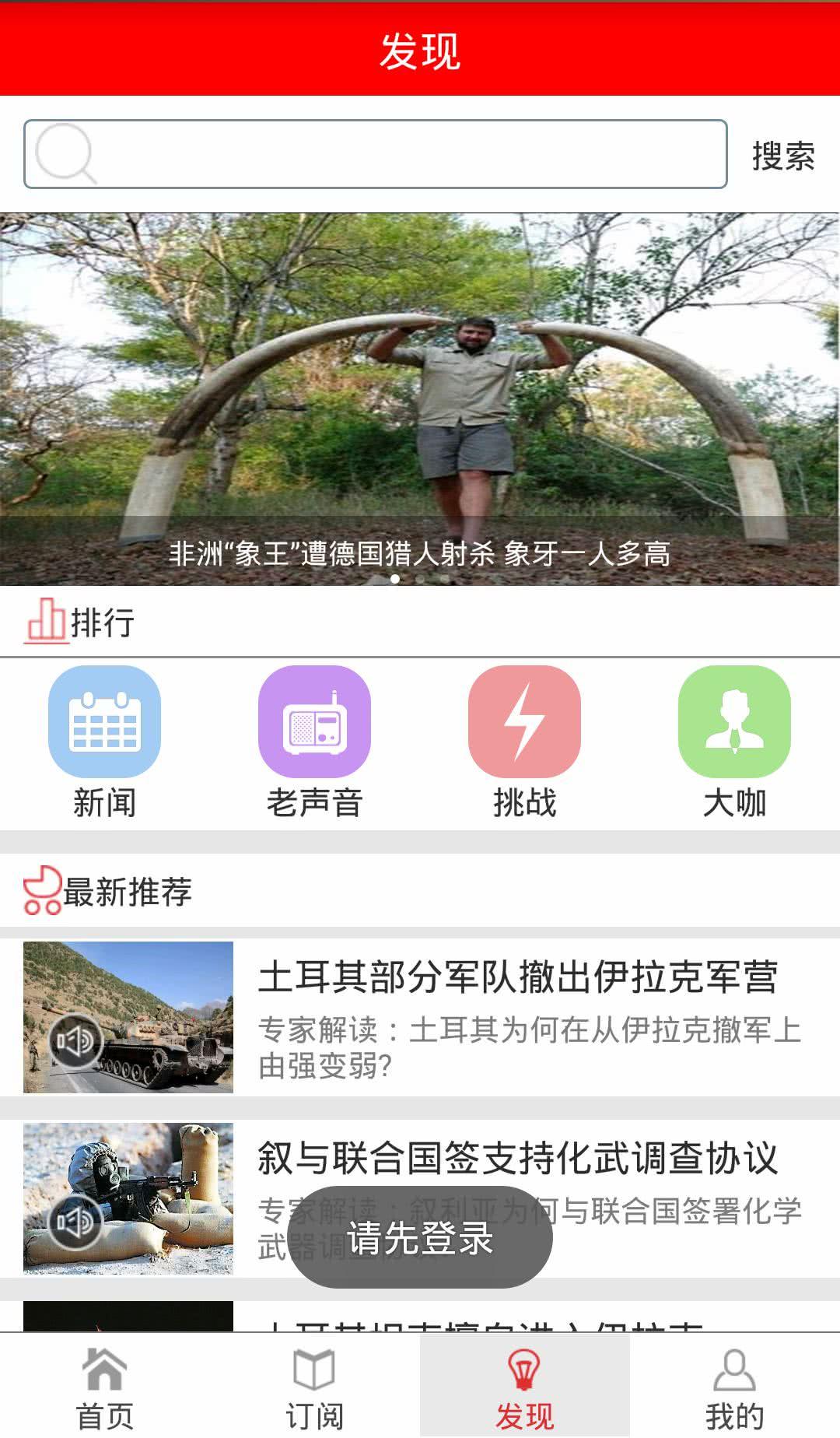Switch to the 我的 profile tab
Viewport: 840px width, 1438px height.
pos(734,1390)
